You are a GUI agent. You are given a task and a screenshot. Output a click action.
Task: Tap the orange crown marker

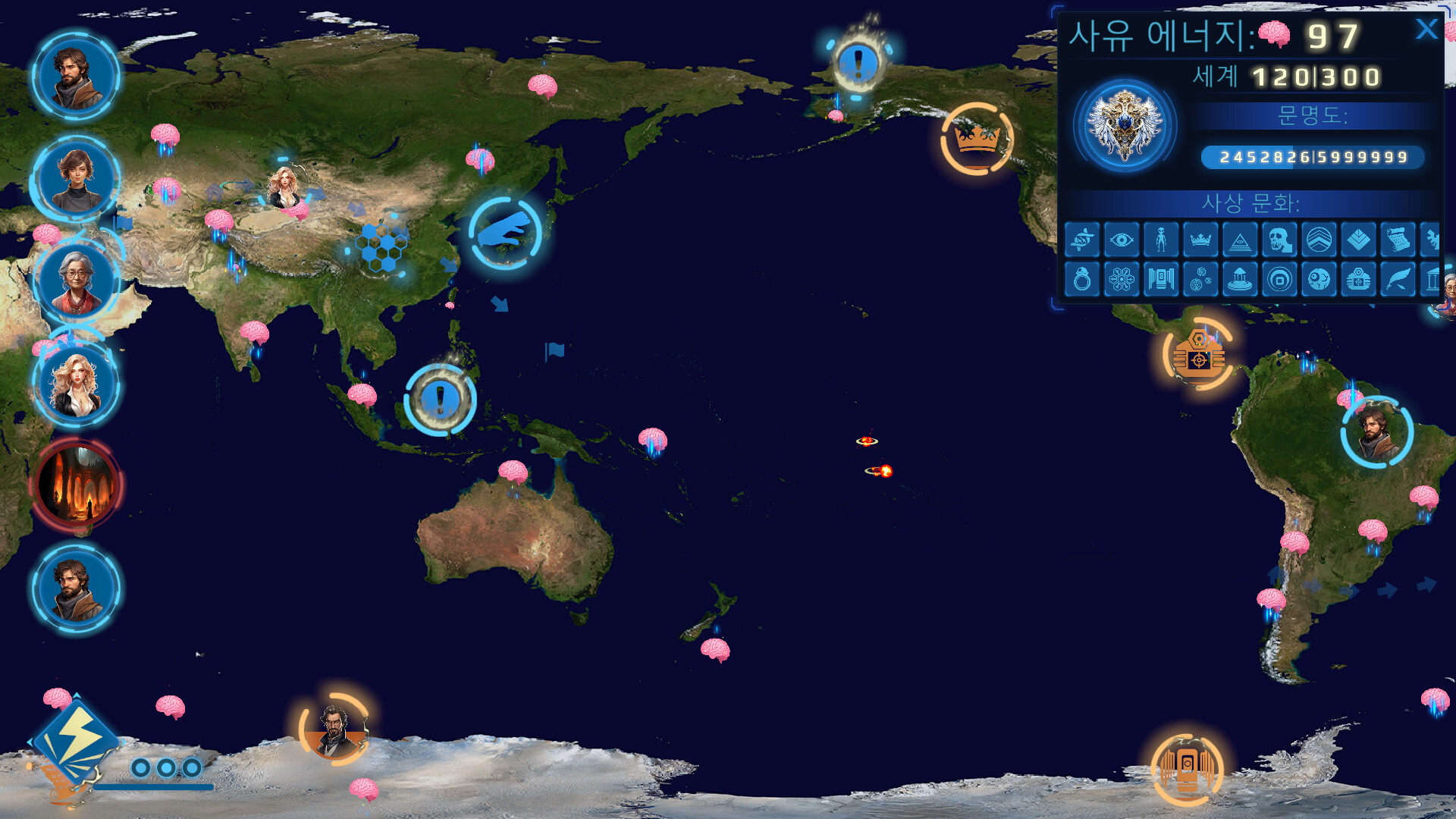(977, 139)
